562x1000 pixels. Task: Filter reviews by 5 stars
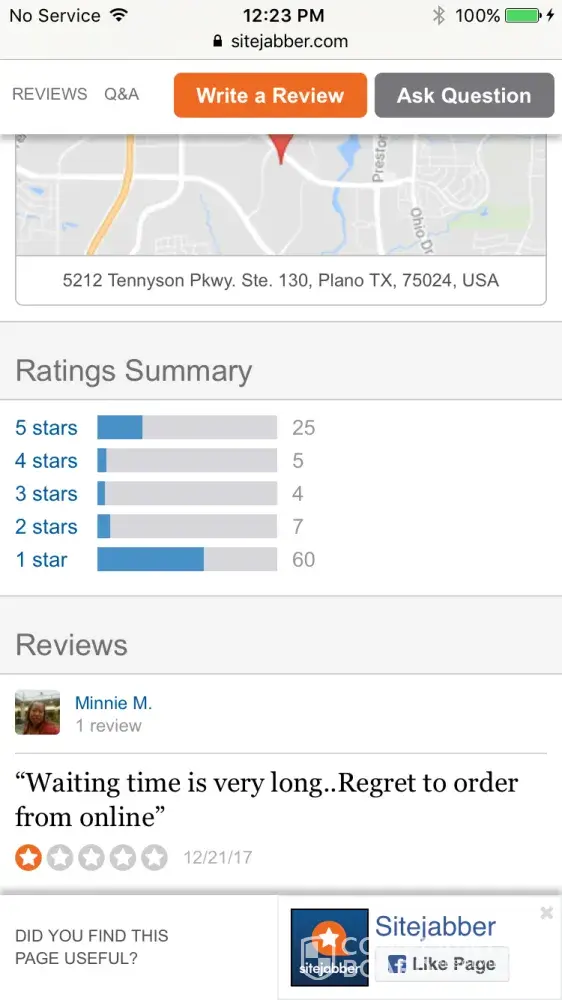pos(46,428)
